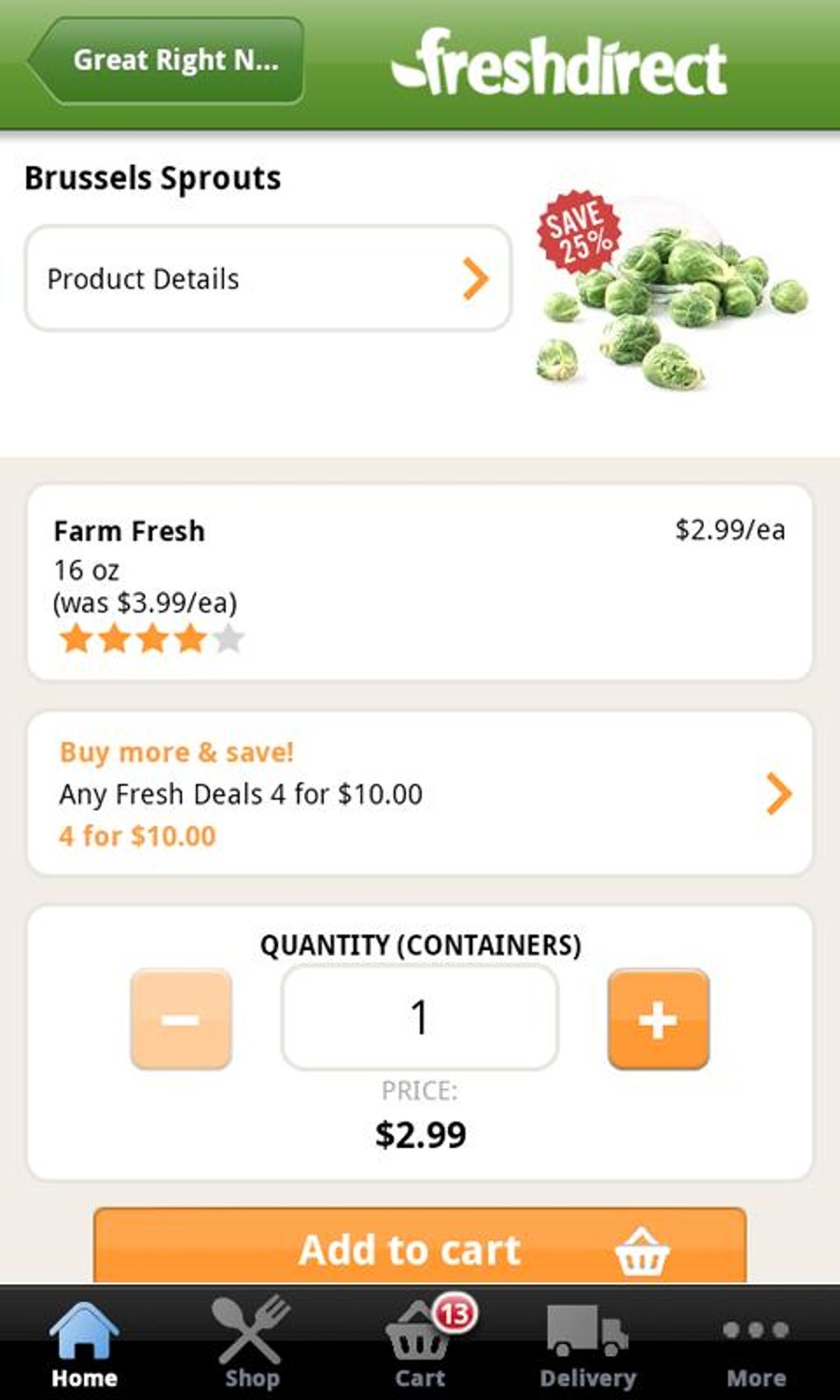Viewport: 840px width, 1400px height.
Task: Tap the quantity field showing 1
Action: pos(420,1017)
